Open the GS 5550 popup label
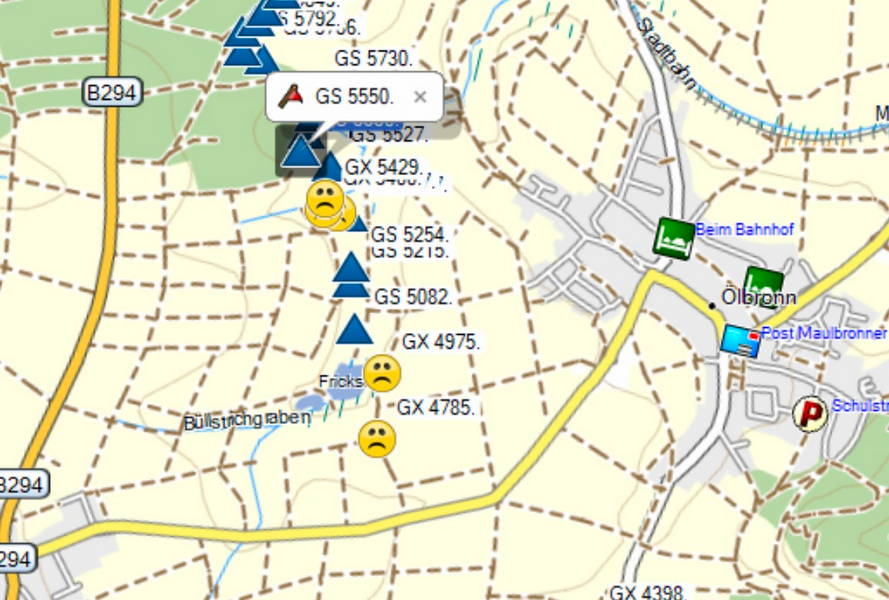 coord(354,97)
